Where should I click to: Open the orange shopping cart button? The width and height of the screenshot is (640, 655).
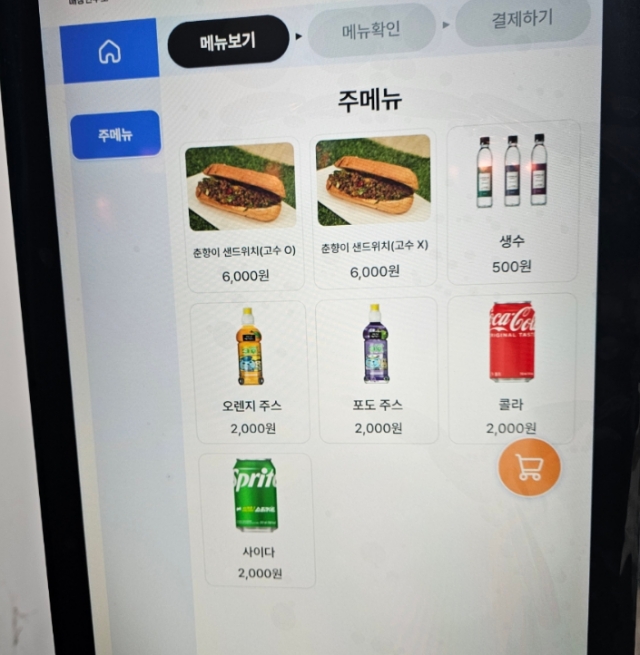click(529, 467)
